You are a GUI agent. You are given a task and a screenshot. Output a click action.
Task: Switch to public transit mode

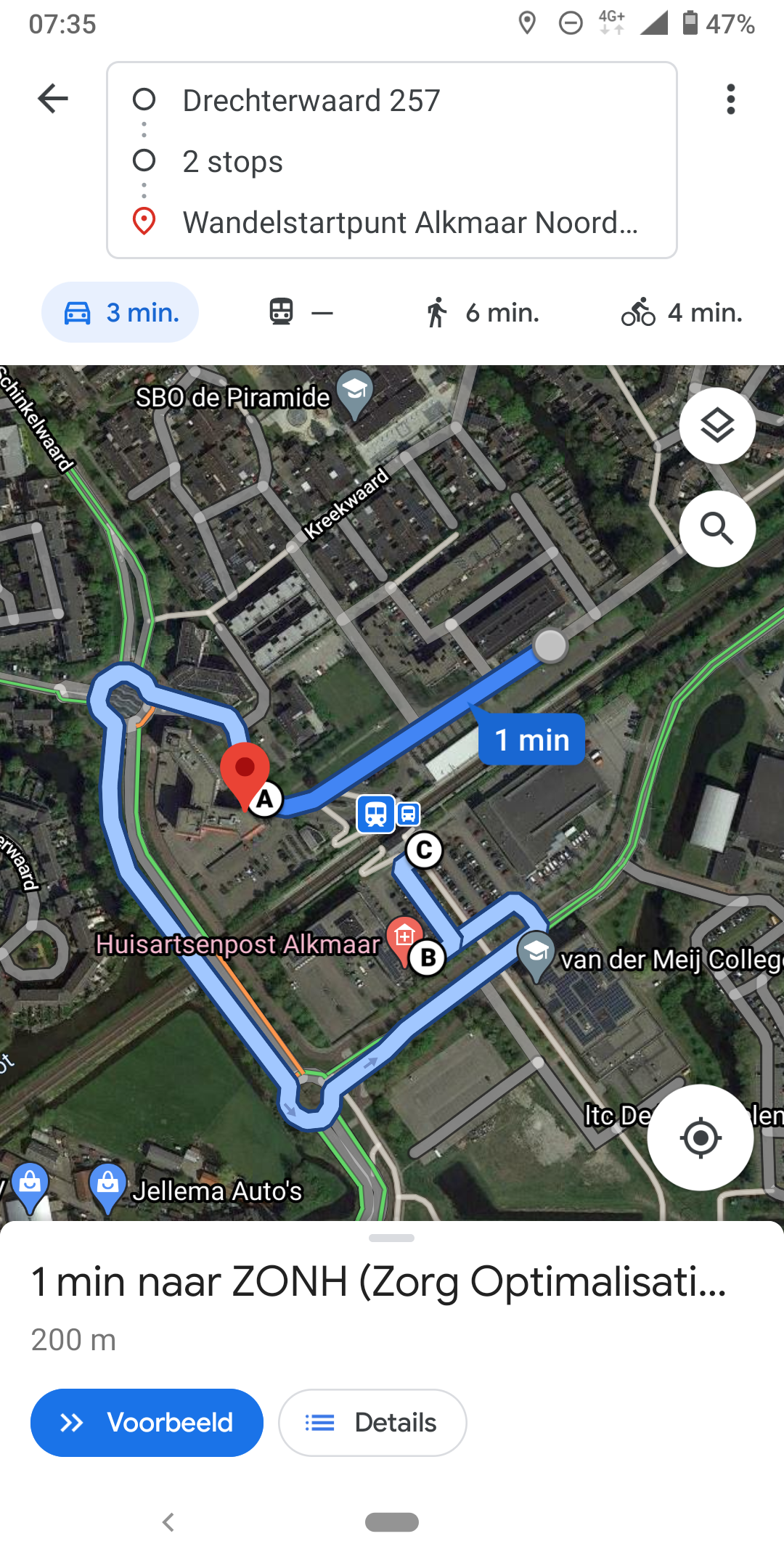click(x=301, y=313)
